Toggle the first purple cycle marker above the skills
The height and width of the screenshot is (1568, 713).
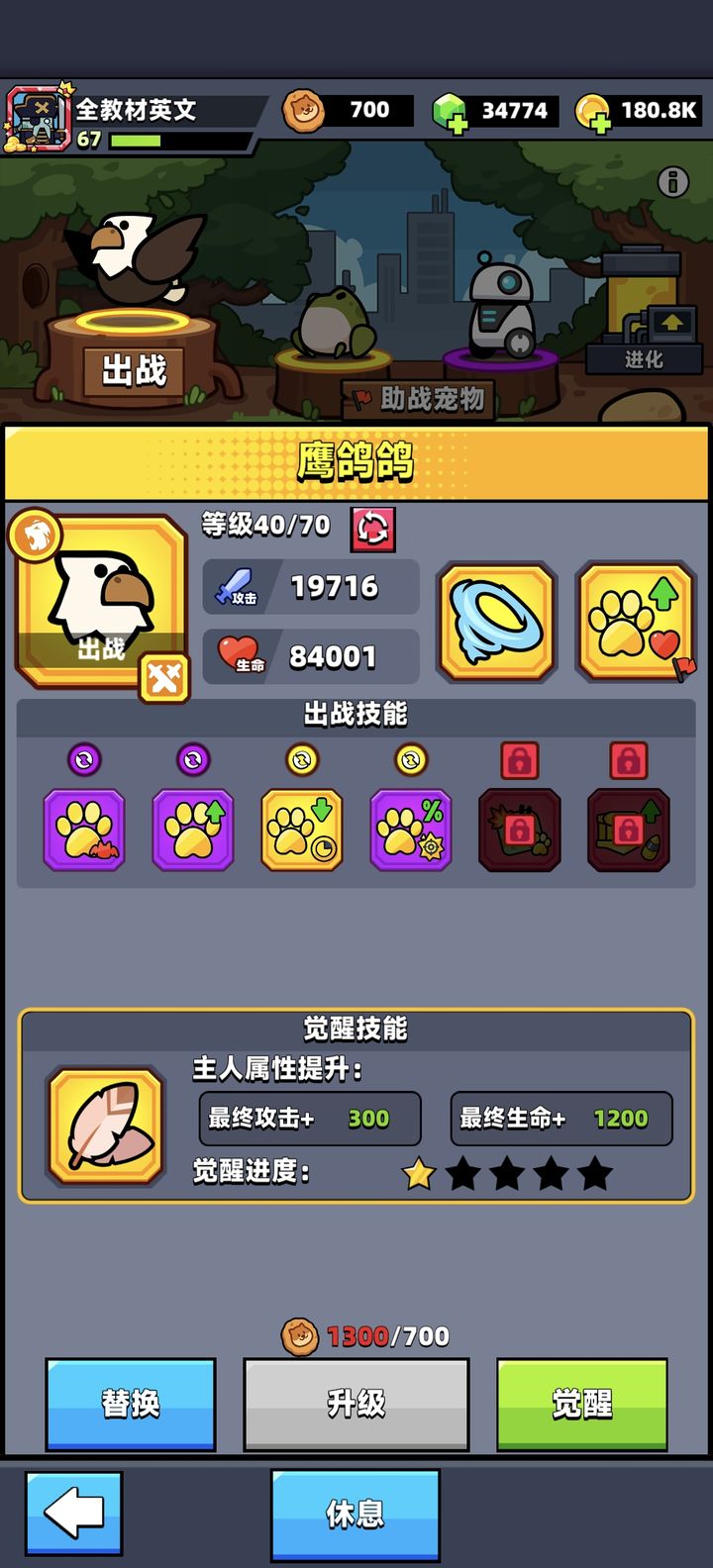(83, 757)
